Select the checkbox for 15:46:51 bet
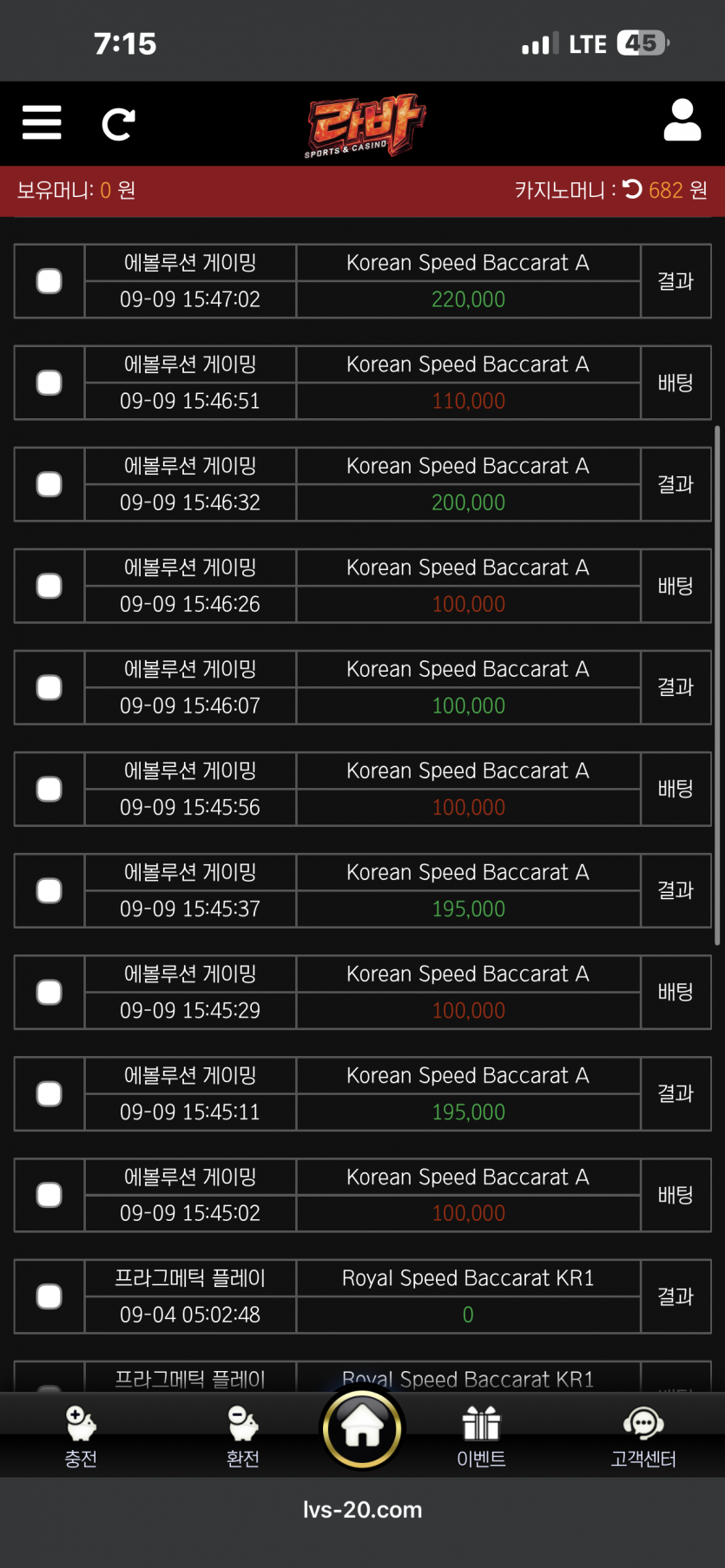Image resolution: width=725 pixels, height=1568 pixels. click(x=49, y=383)
